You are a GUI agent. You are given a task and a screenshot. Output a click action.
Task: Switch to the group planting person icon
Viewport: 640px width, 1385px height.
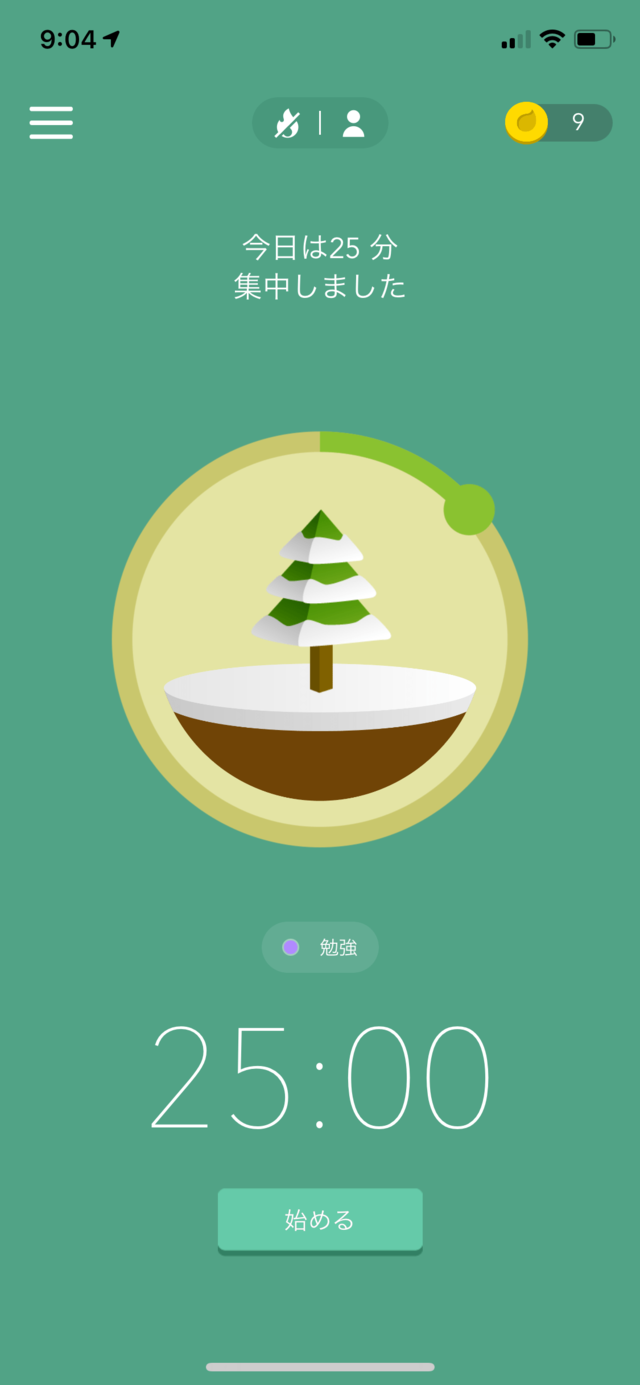pos(353,123)
